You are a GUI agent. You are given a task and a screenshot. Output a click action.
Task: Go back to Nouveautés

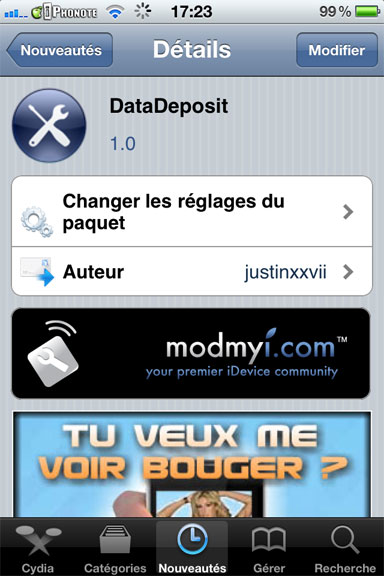(x=60, y=50)
